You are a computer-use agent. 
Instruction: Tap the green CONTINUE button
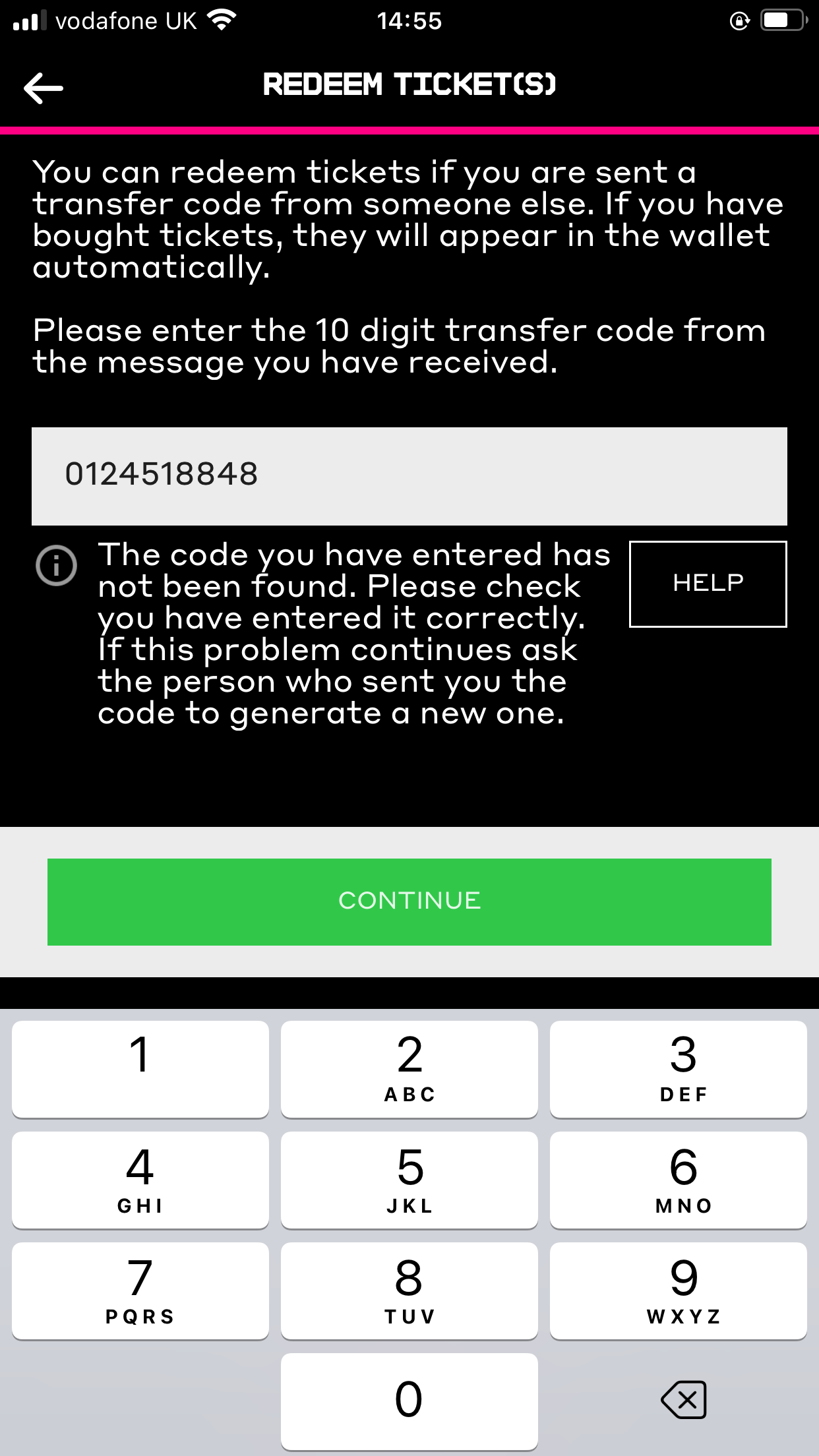click(409, 901)
